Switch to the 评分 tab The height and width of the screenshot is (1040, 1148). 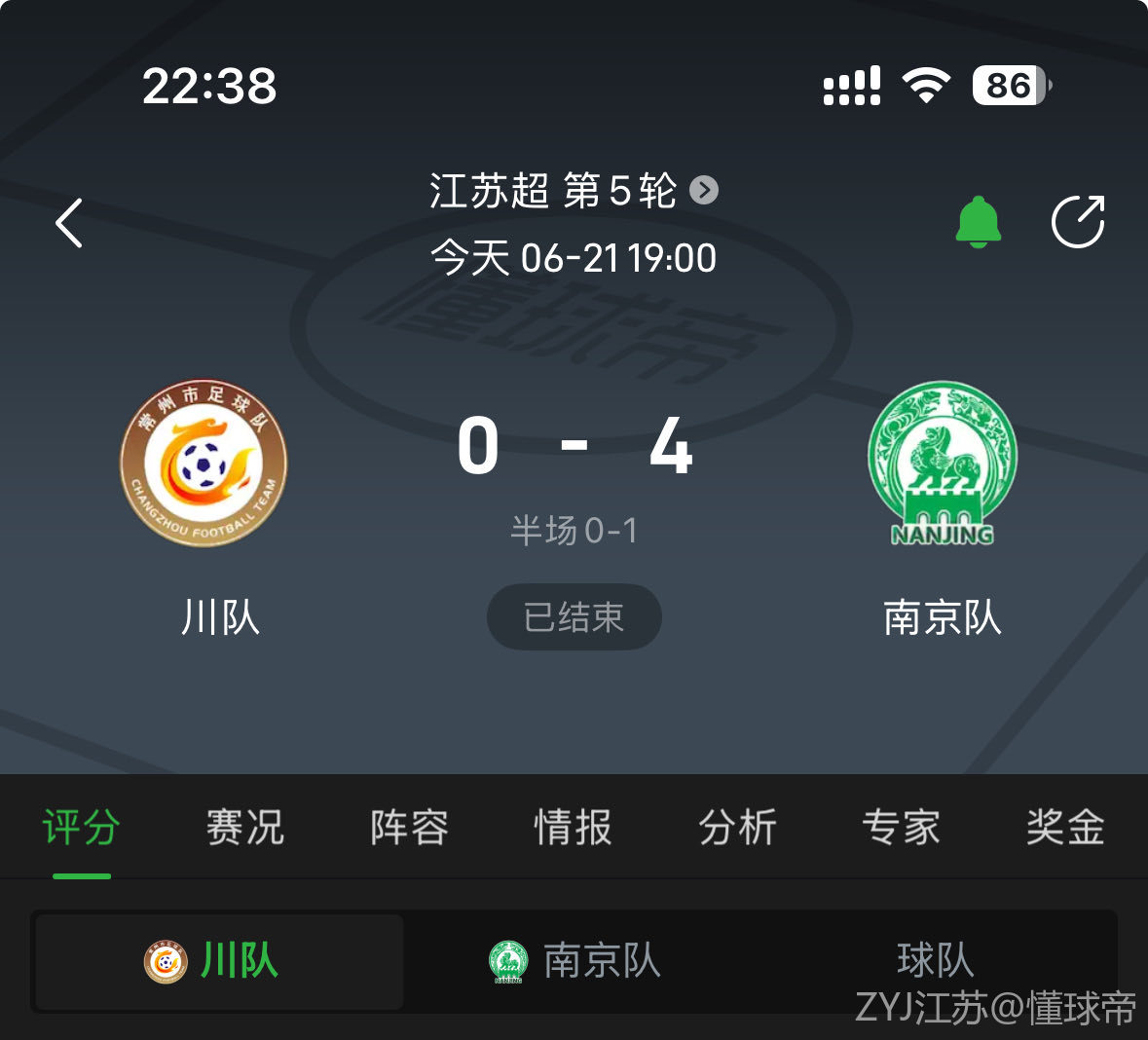[x=82, y=828]
